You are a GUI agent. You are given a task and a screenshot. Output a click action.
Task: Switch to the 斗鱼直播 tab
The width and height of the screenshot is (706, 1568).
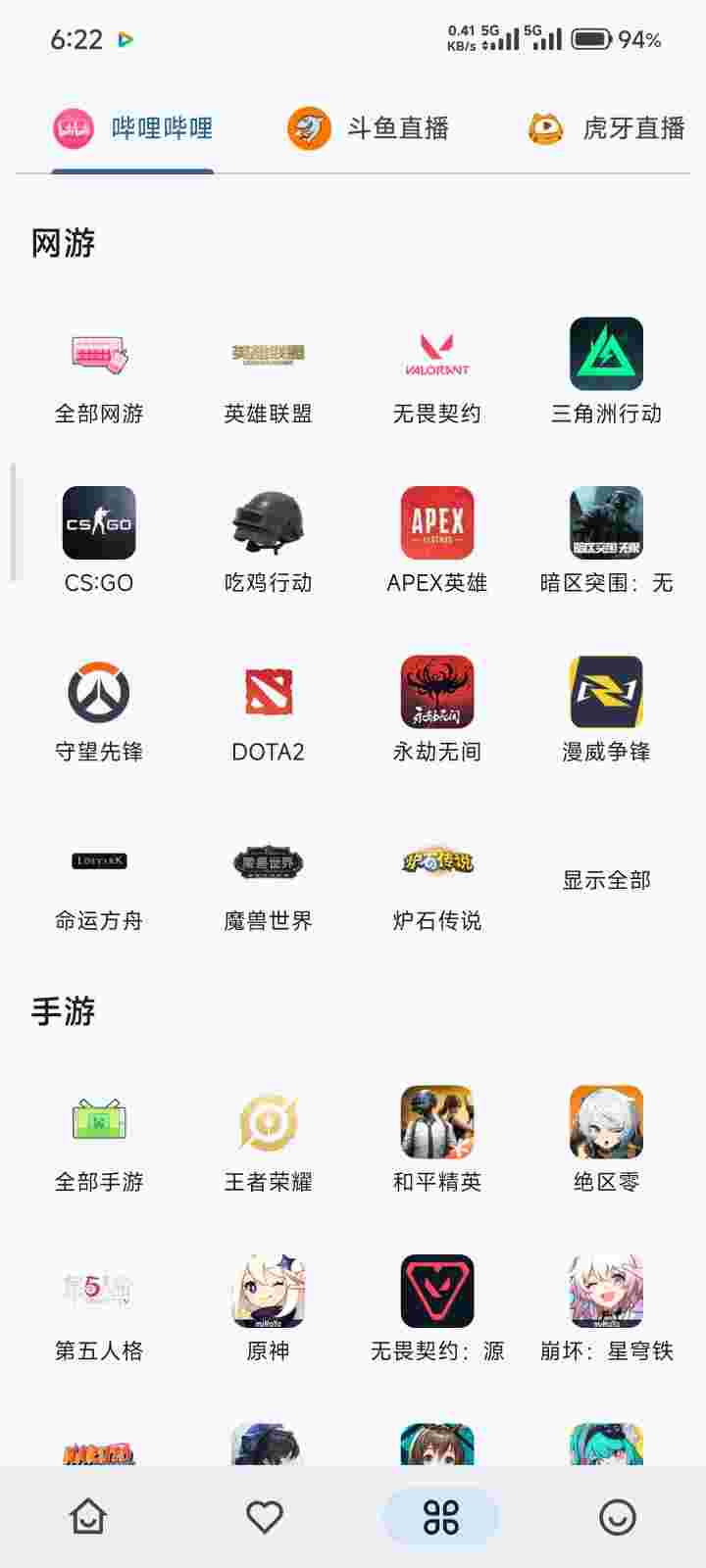tap(369, 128)
